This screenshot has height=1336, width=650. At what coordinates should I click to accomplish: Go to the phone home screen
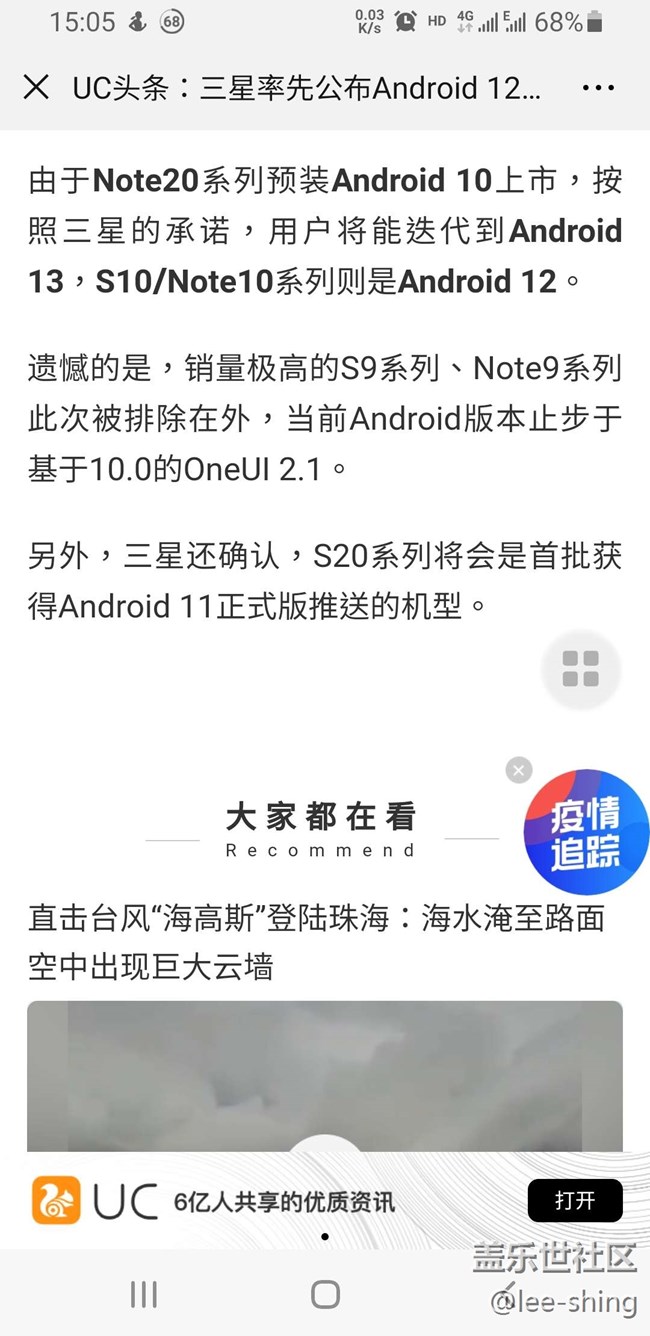click(x=325, y=1294)
